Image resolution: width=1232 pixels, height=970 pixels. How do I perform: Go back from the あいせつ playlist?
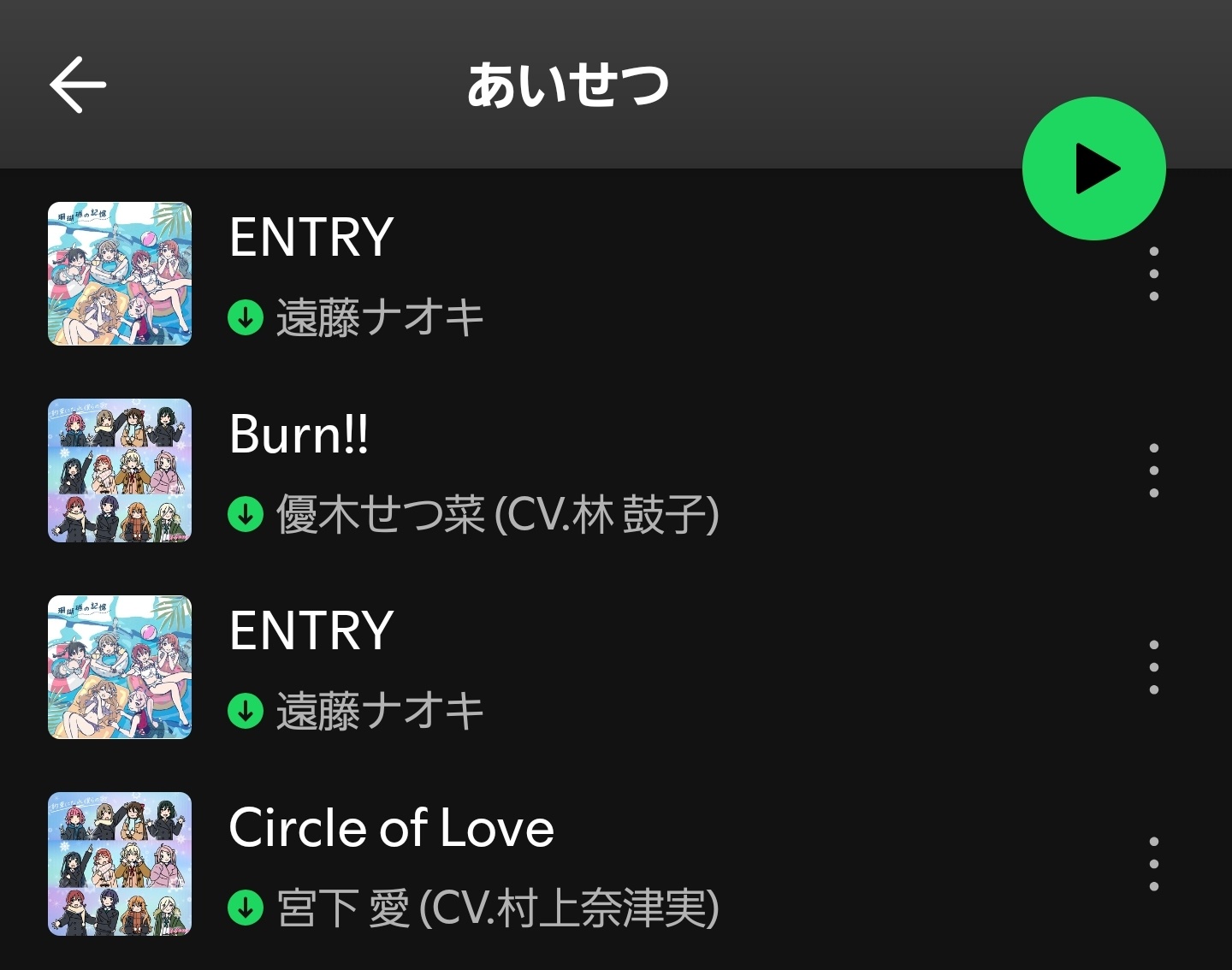pos(78,85)
